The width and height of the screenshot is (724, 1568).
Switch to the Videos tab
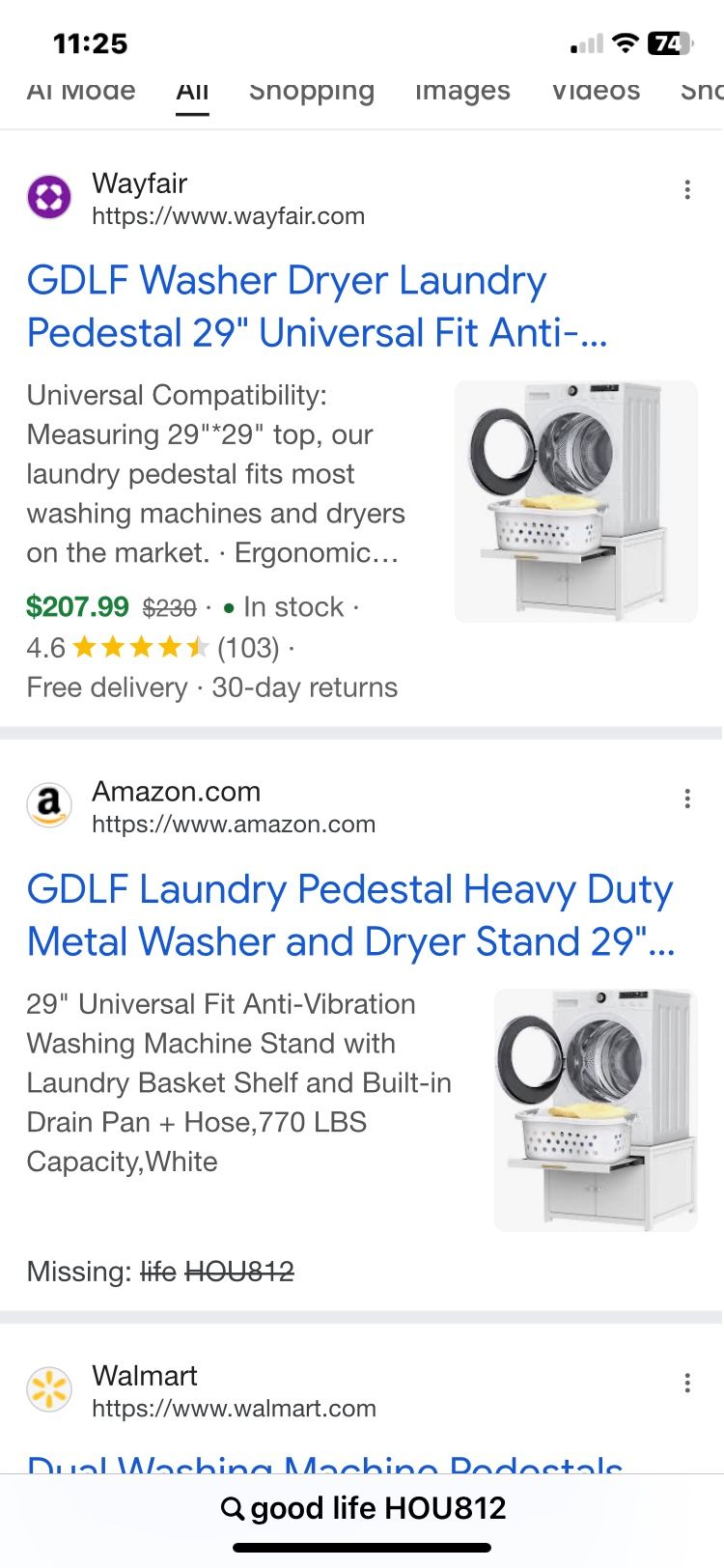point(596,92)
